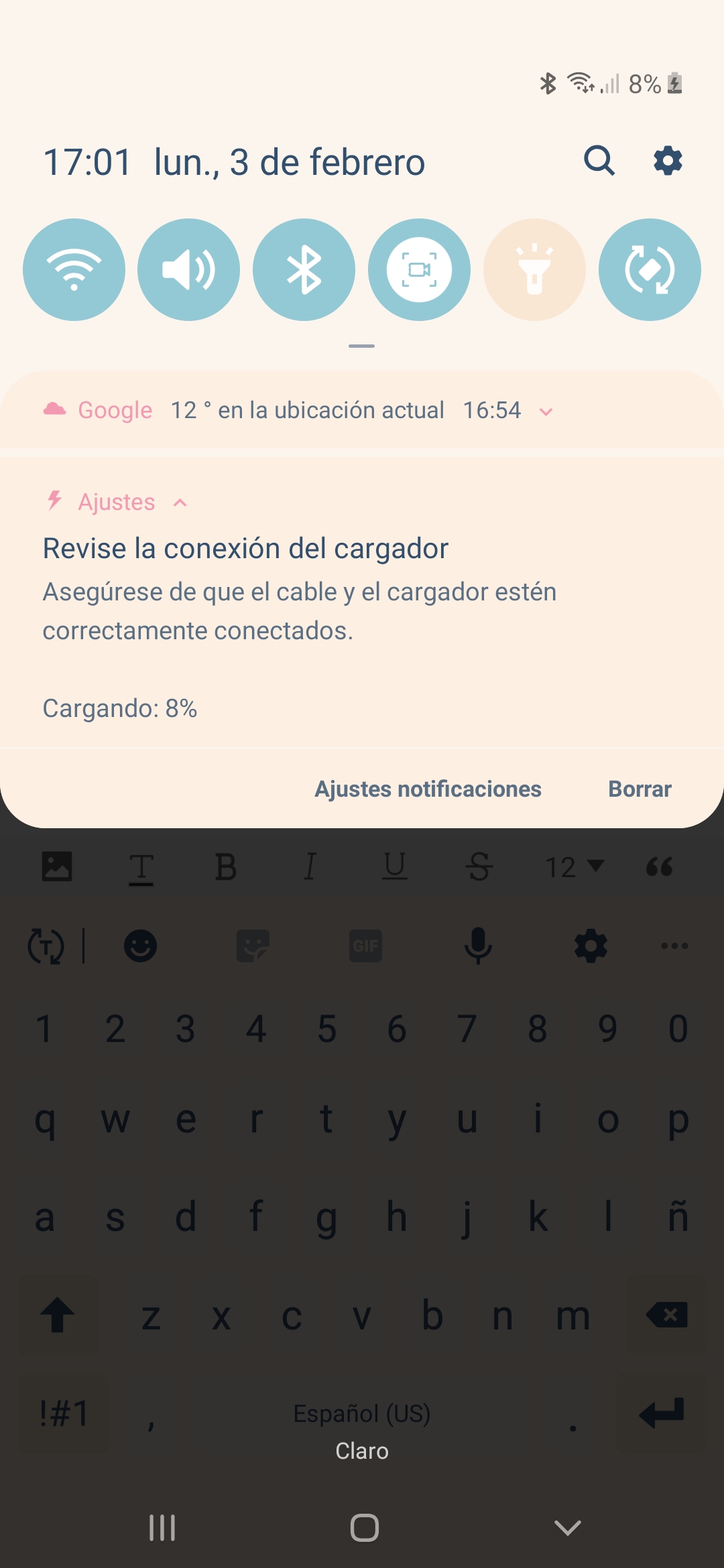Expand the Google weather notification

coord(546,411)
